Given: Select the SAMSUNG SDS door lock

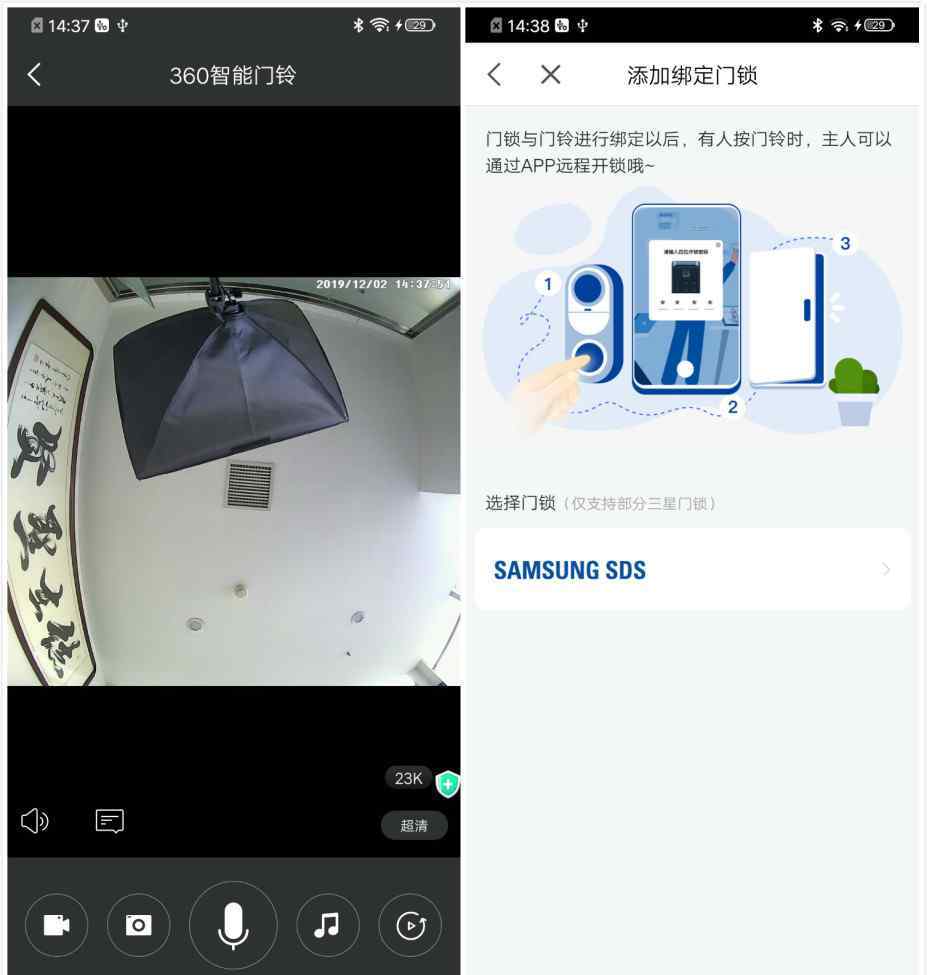Looking at the screenshot, I should point(692,570).
